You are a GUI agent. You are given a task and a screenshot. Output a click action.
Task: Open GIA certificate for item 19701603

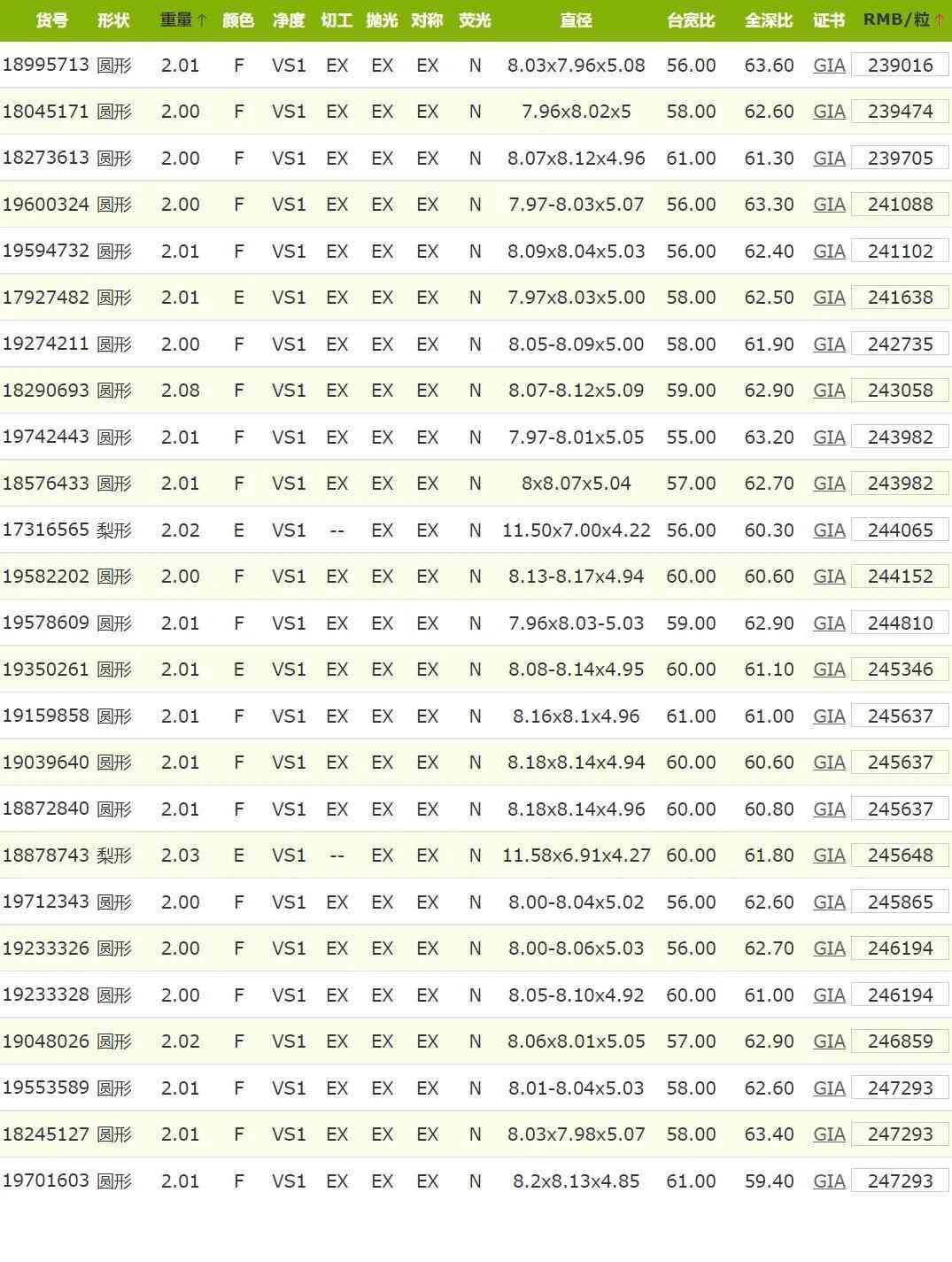pos(829,1181)
